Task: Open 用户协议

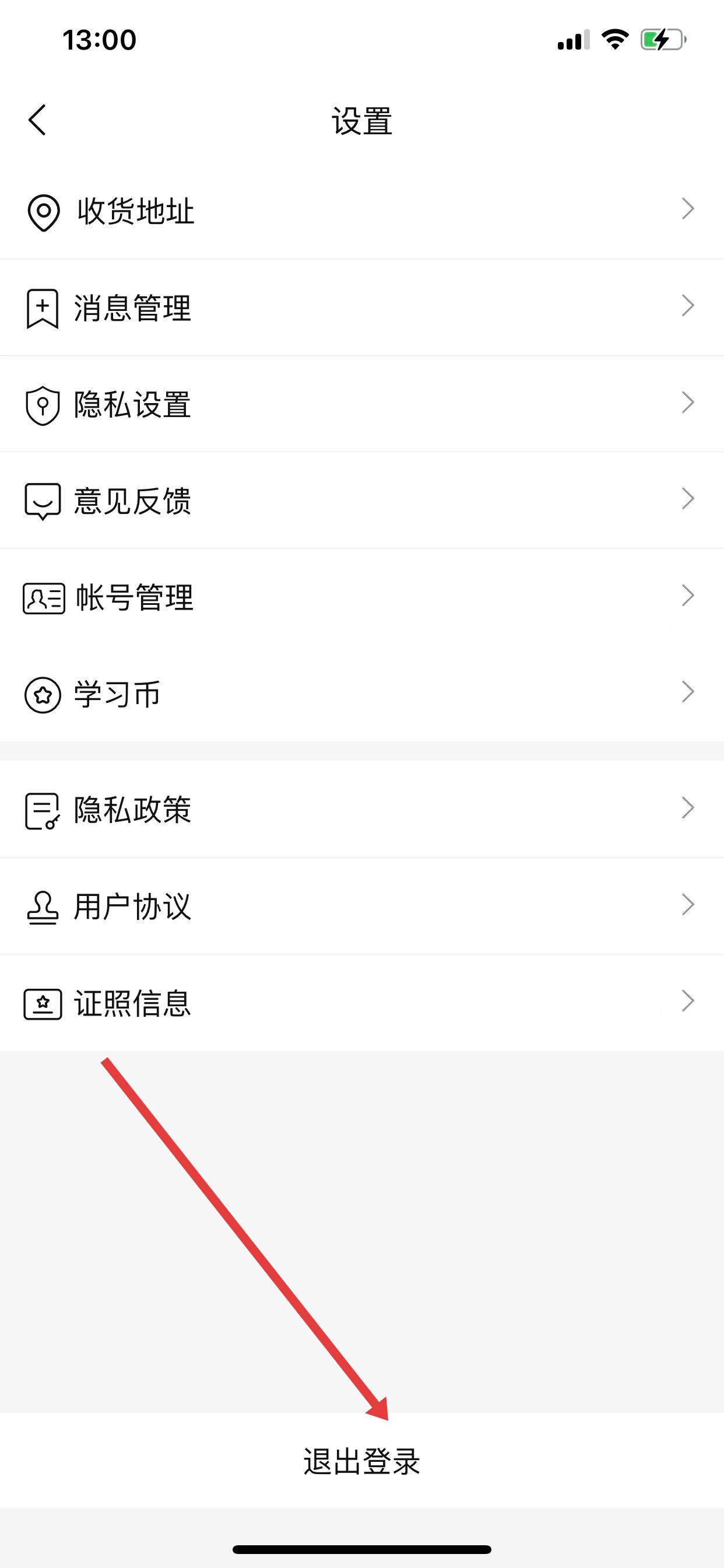Action: coord(361,906)
